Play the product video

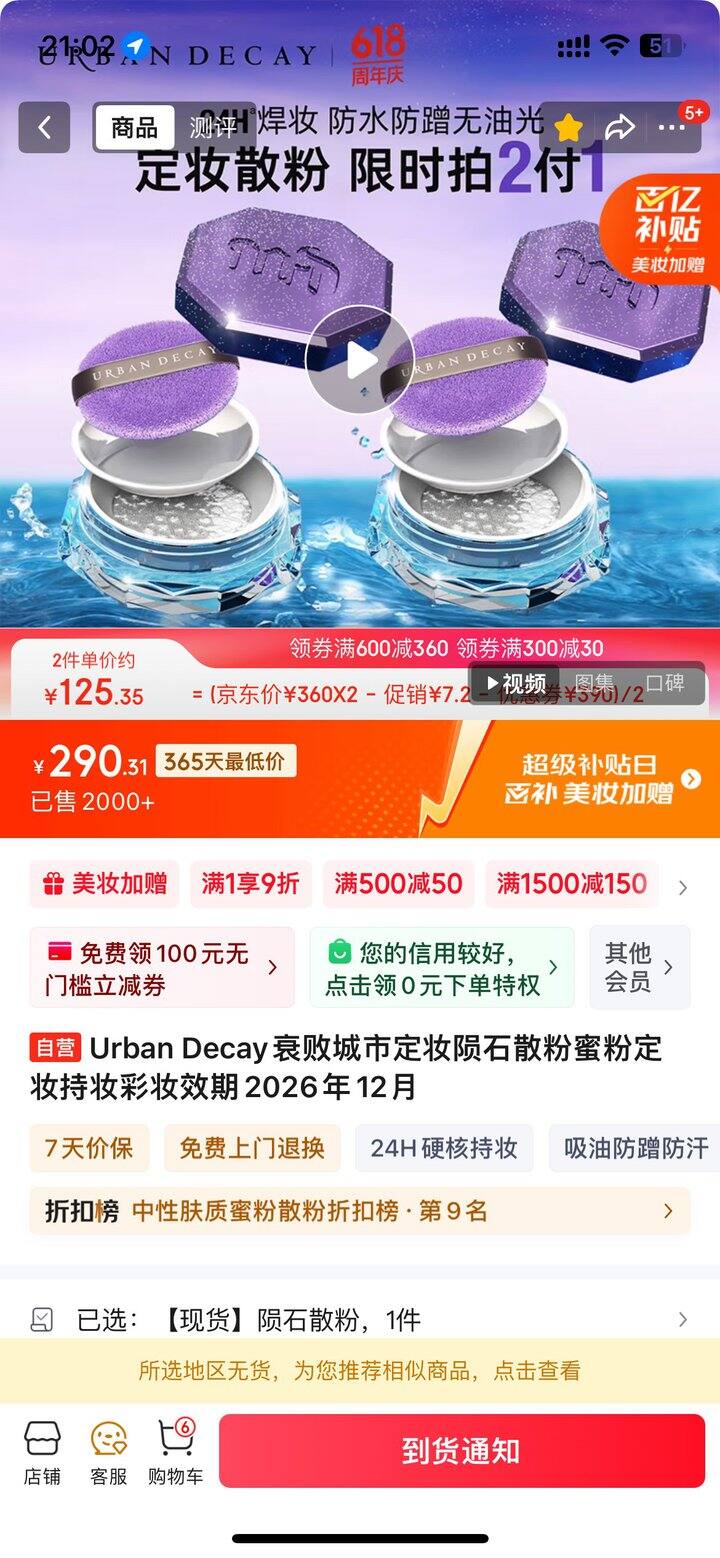360,360
